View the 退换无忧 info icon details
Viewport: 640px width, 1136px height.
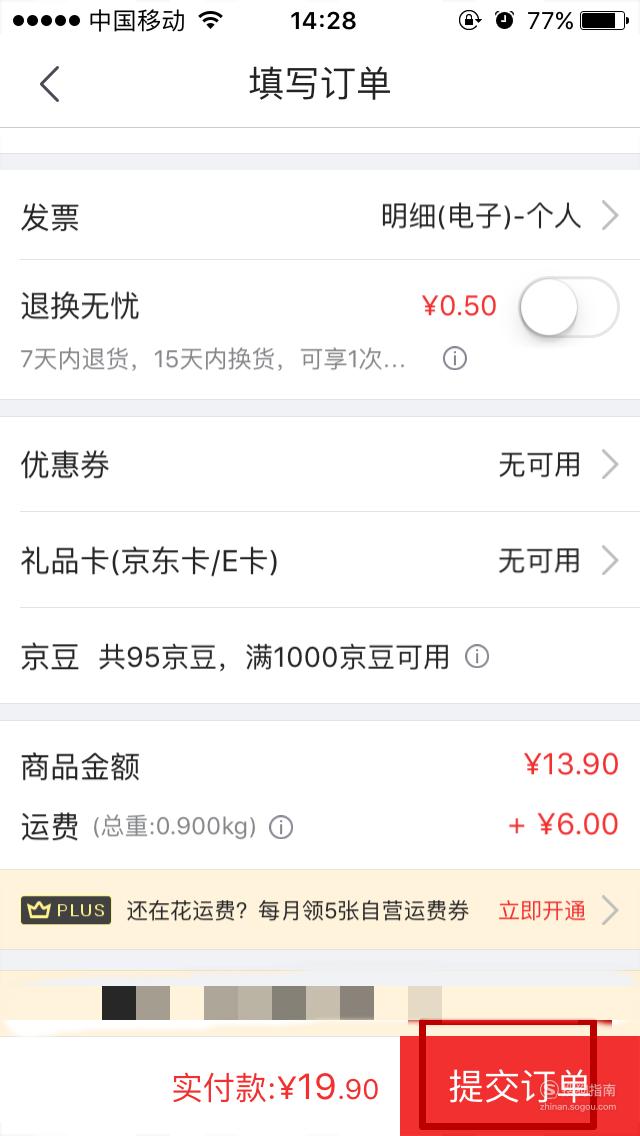(455, 358)
